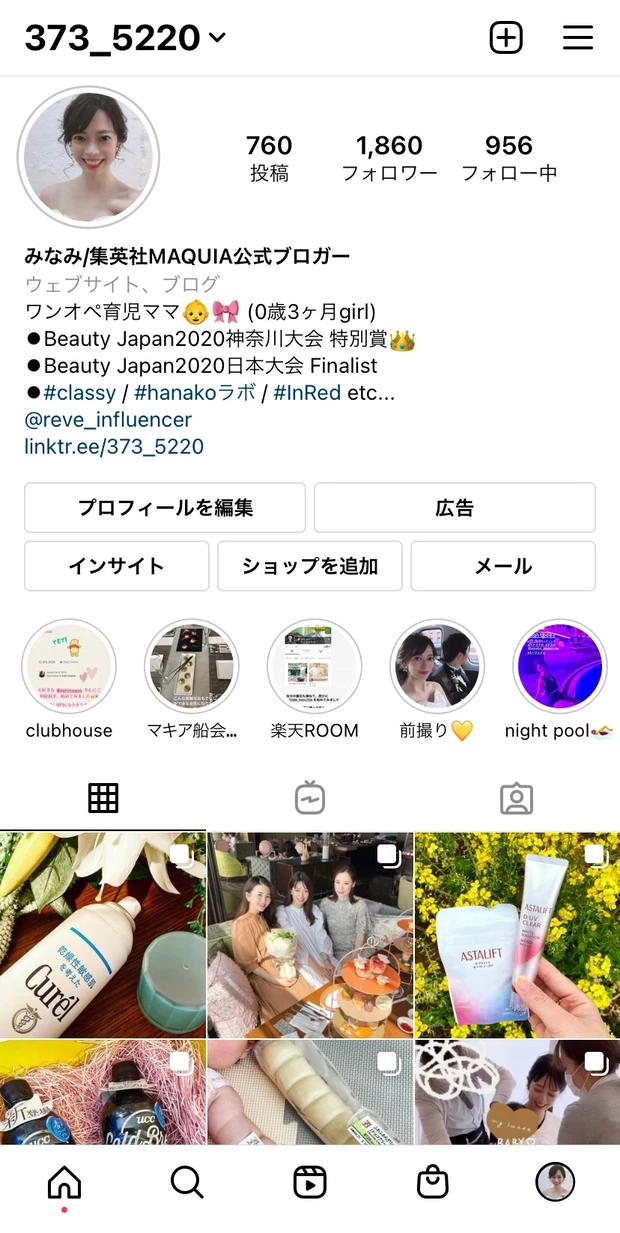Open the ASTALIFT product post

coord(517,935)
